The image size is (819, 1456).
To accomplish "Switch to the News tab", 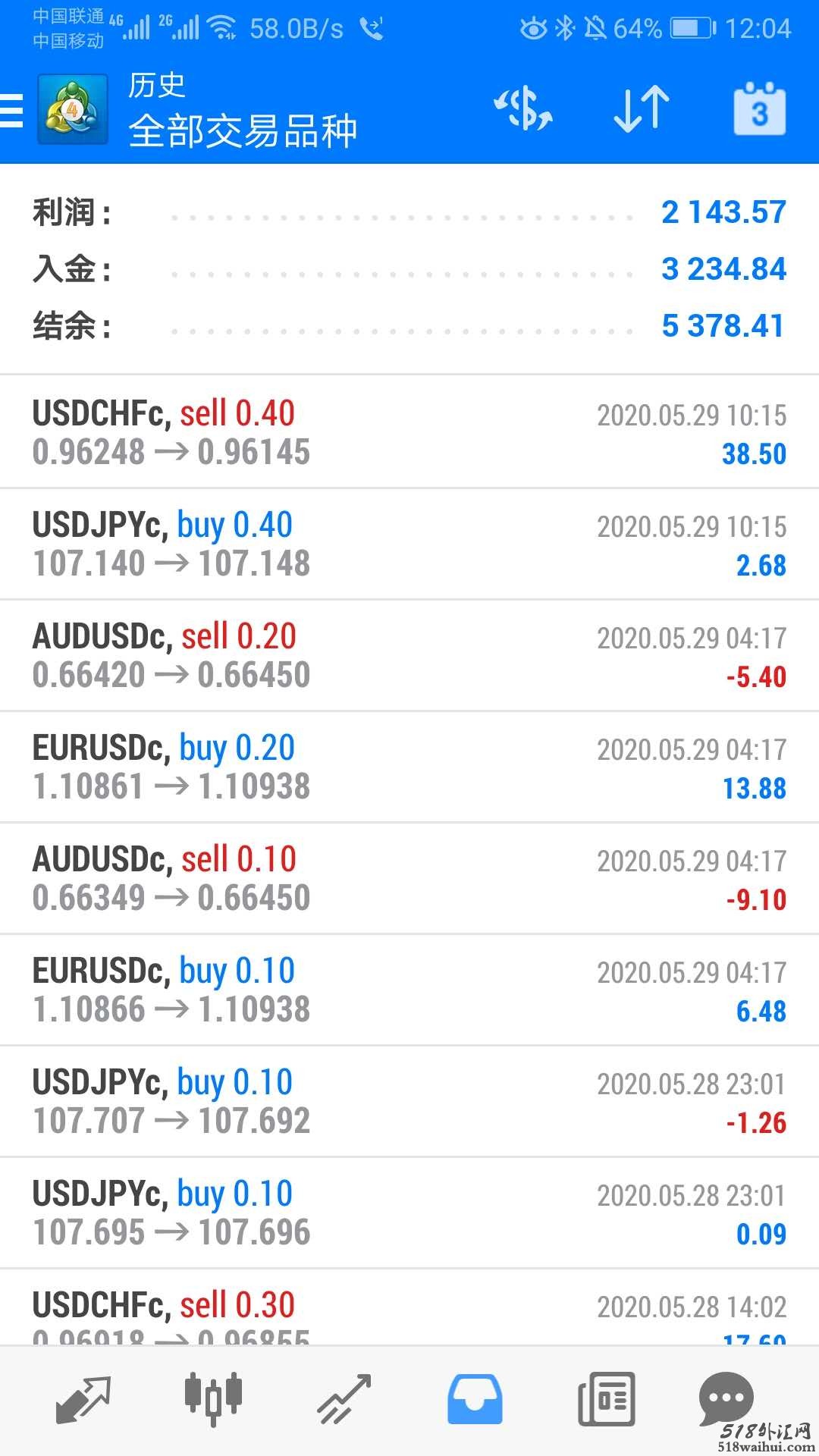I will coord(606,1399).
